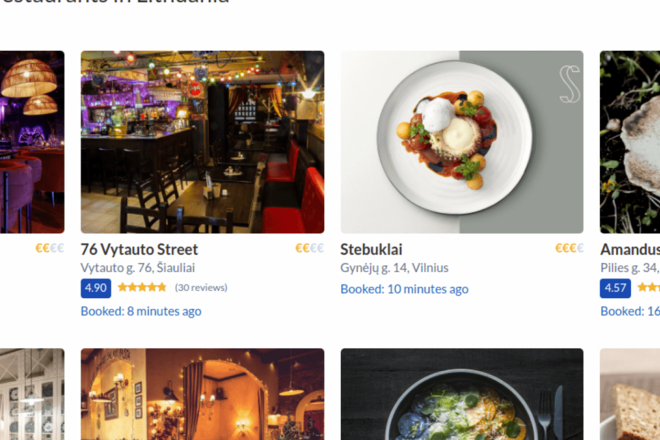Tap the Stebuklai restaurant name

pyautogui.click(x=371, y=249)
